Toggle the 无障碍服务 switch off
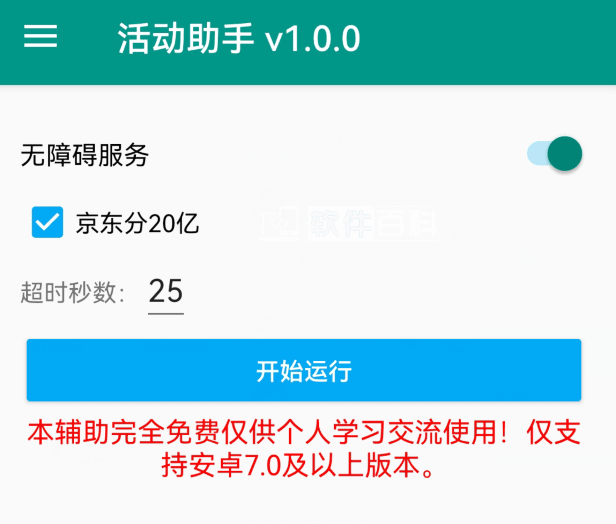This screenshot has width=616, height=524. tap(555, 154)
